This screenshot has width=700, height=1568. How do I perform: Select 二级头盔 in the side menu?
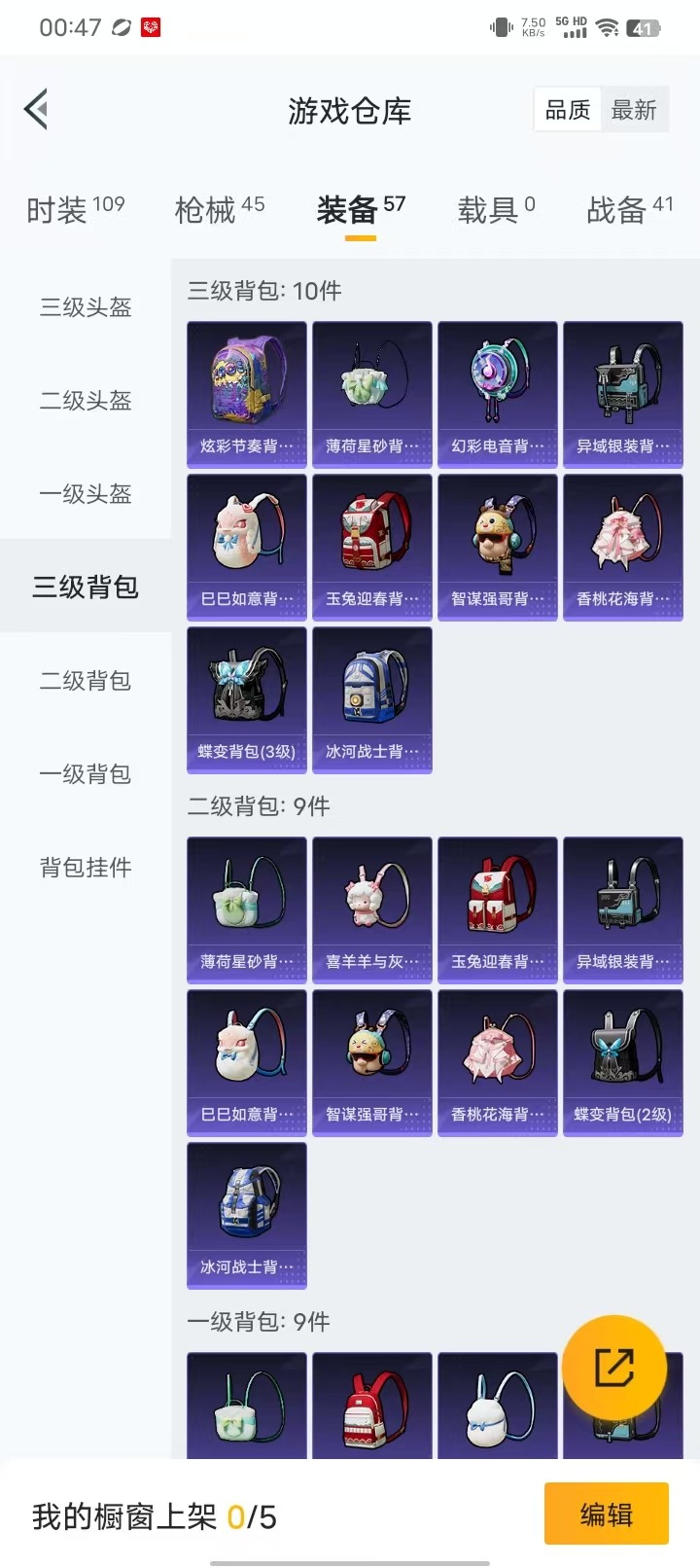pyautogui.click(x=86, y=401)
